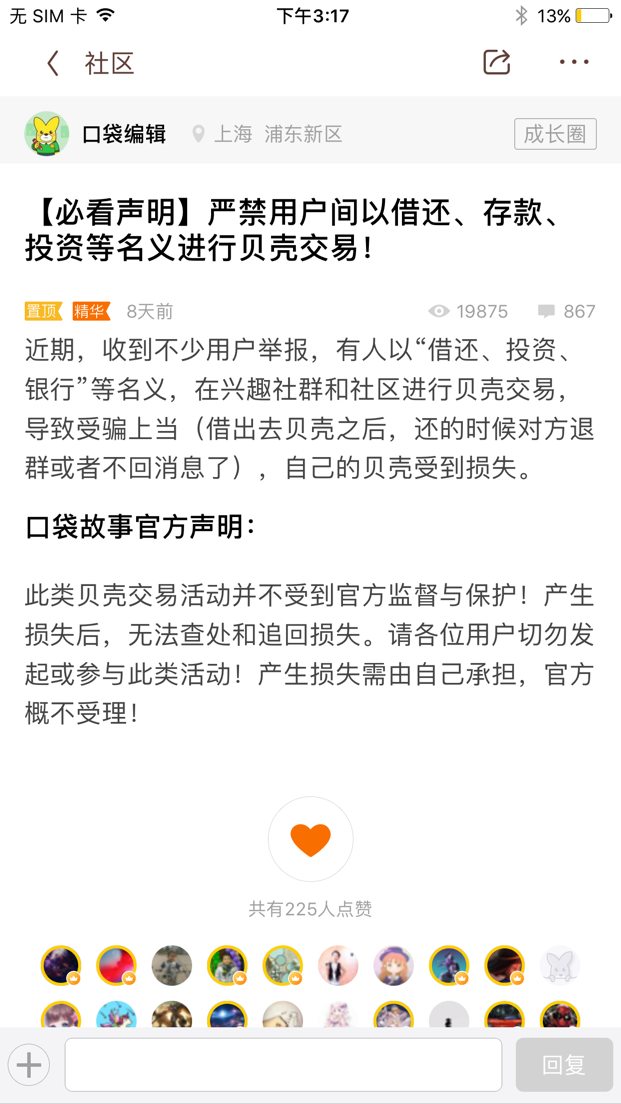This screenshot has width=621, height=1104.
Task: Tap the 回复 send button
Action: [x=564, y=1065]
